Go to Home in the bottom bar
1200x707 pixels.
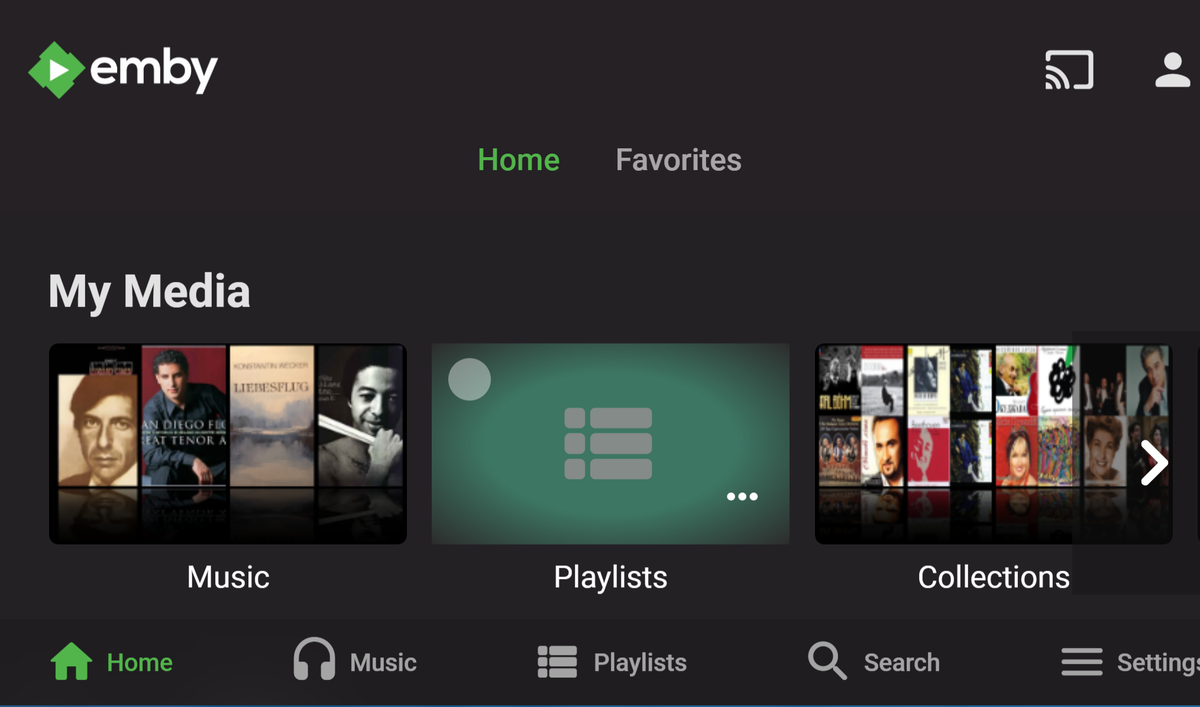pos(112,662)
